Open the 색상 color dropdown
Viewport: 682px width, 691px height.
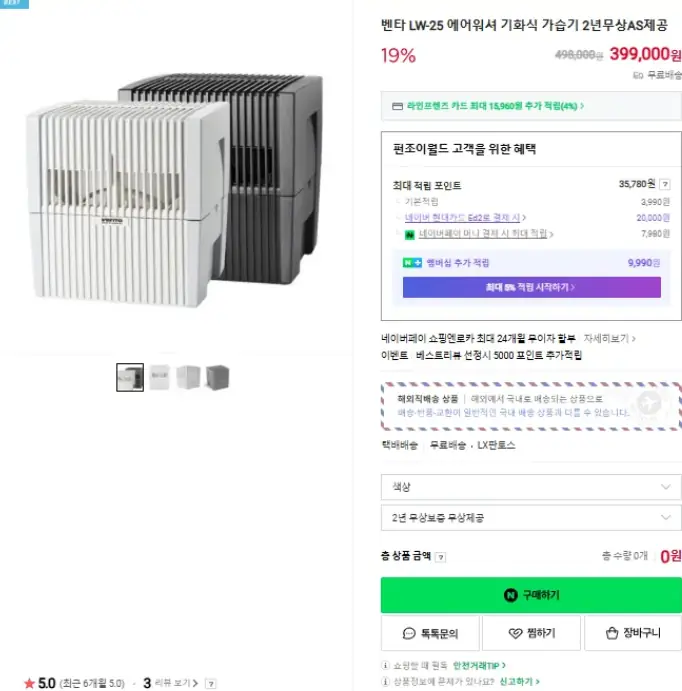click(x=531, y=487)
